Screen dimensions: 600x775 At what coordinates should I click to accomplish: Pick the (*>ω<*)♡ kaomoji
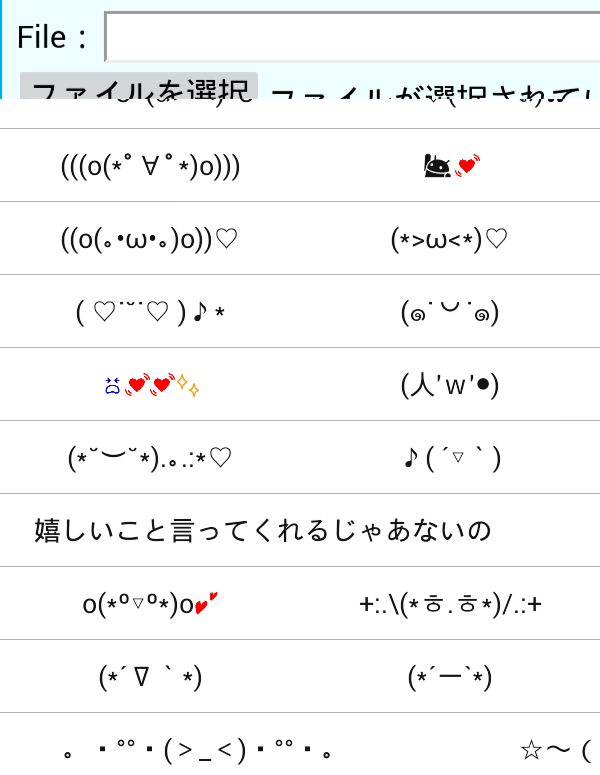click(x=450, y=239)
